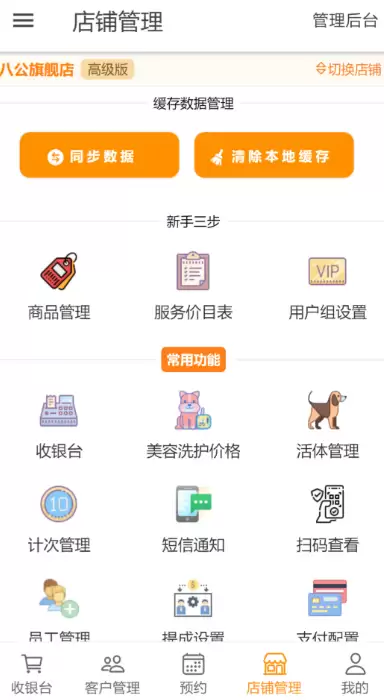Open the hamburger drawer menu

click(23, 21)
